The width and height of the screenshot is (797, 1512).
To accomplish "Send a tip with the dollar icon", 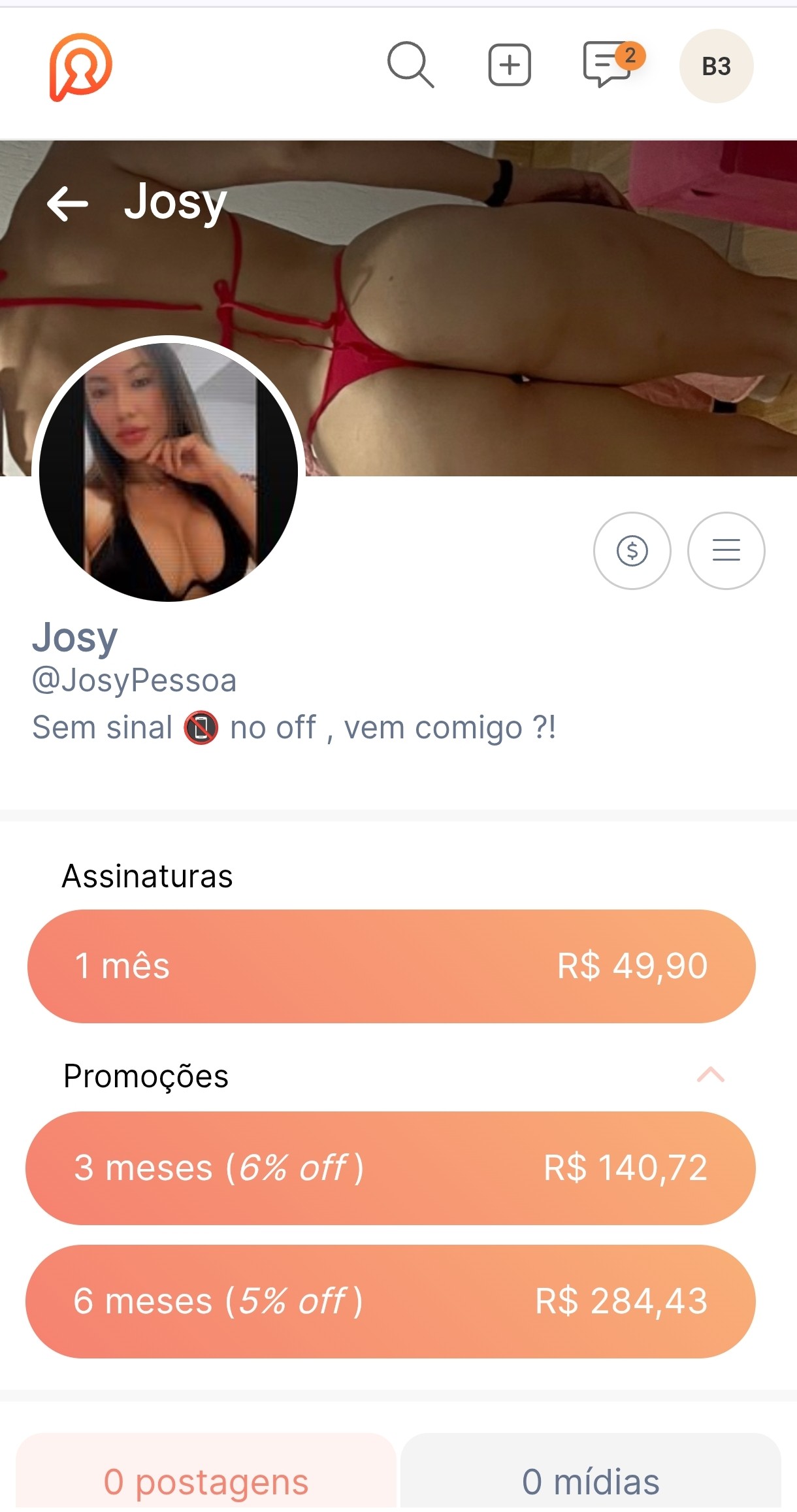I will [632, 550].
